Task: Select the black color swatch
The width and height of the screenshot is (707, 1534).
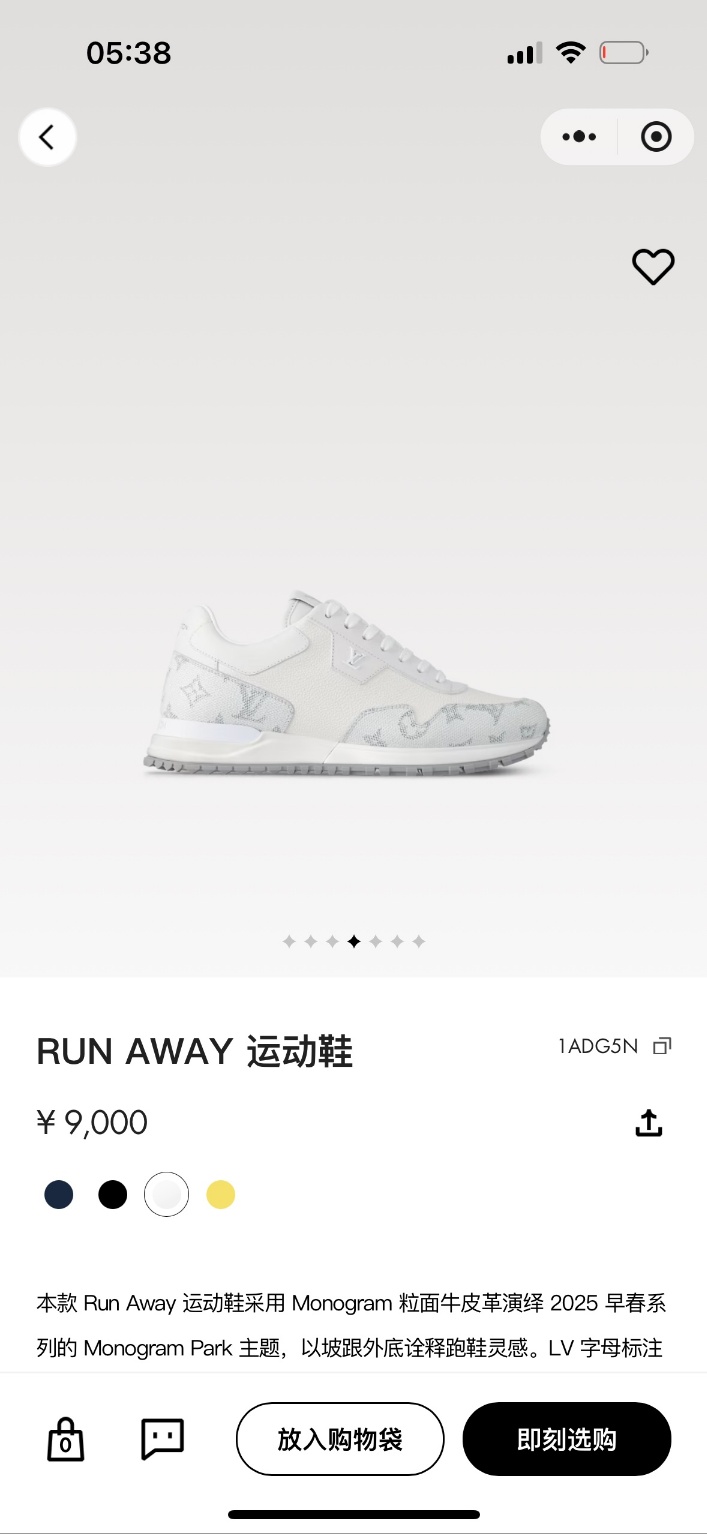Action: click(113, 1194)
